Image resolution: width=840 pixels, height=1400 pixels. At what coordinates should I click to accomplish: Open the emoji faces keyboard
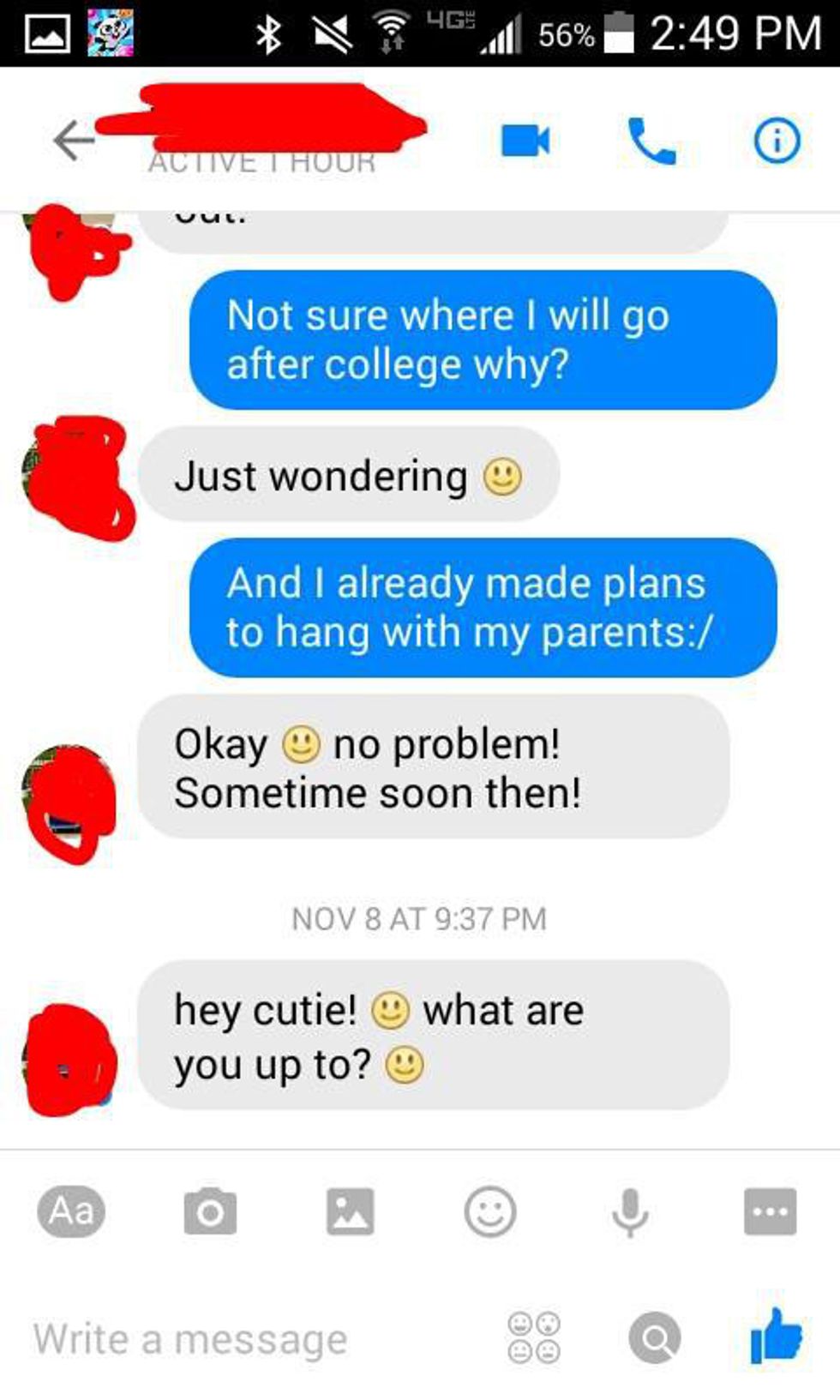click(534, 1337)
